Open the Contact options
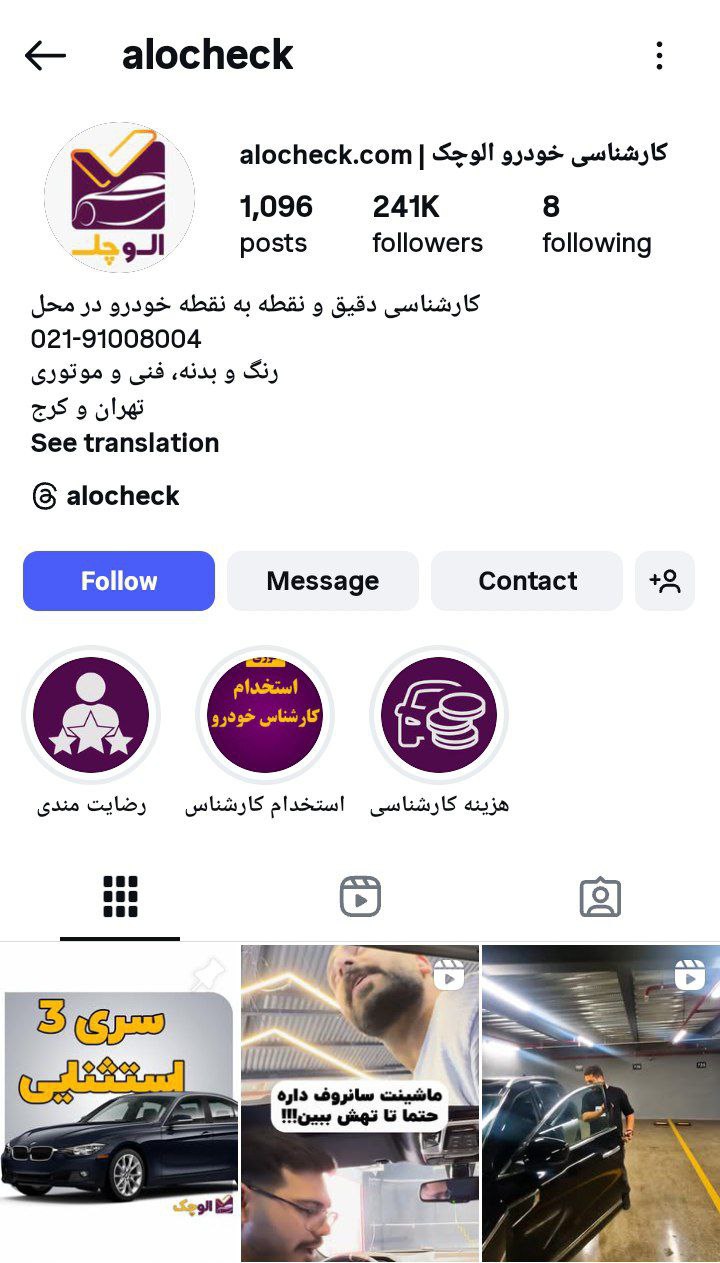The height and width of the screenshot is (1263, 720). point(527,581)
